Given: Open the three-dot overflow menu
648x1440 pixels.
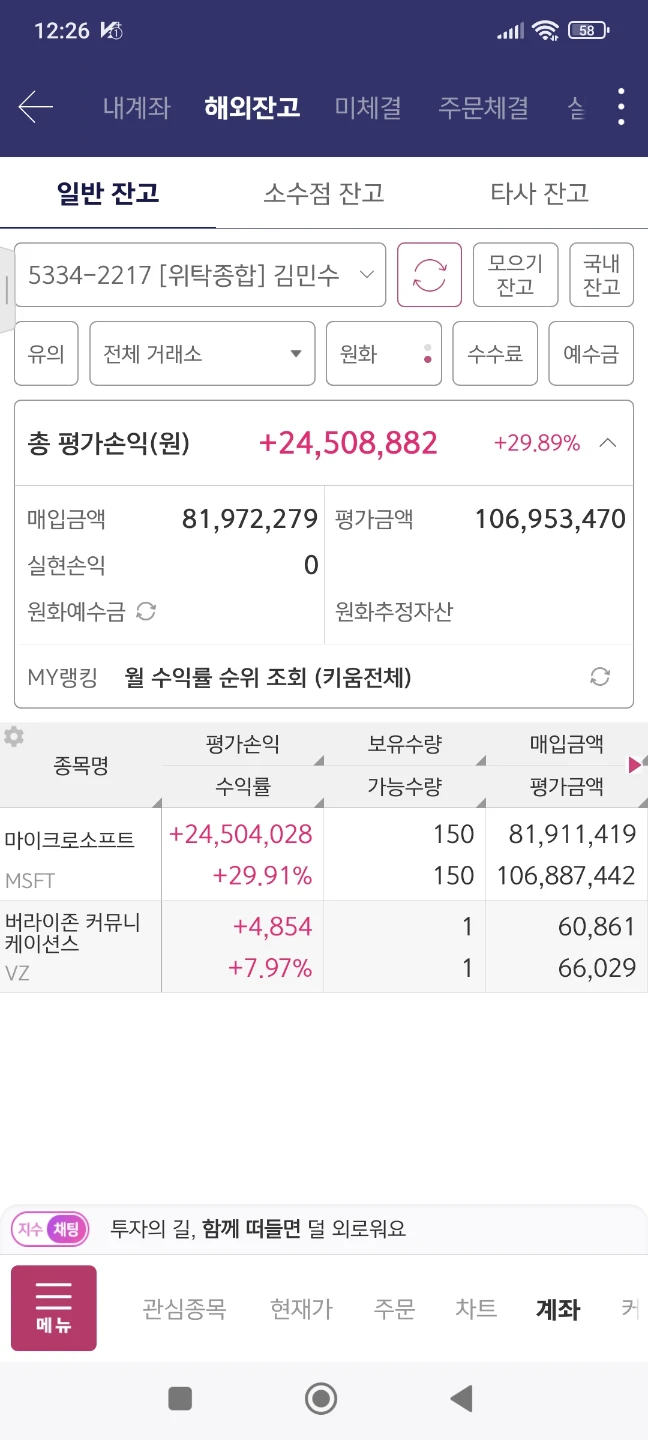Looking at the screenshot, I should (621, 107).
